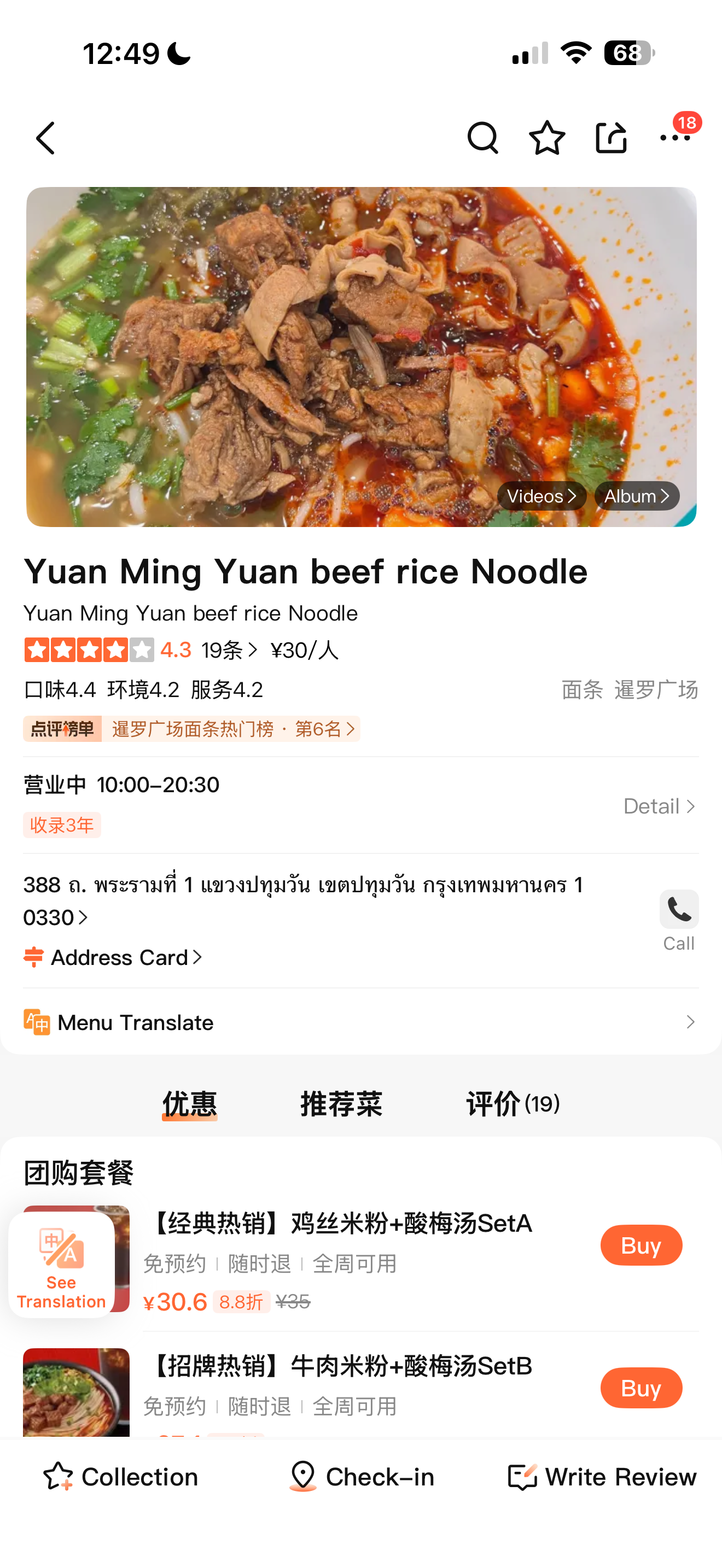722x1568 pixels.
Task: Expand business hours Detail chevron
Action: (659, 806)
